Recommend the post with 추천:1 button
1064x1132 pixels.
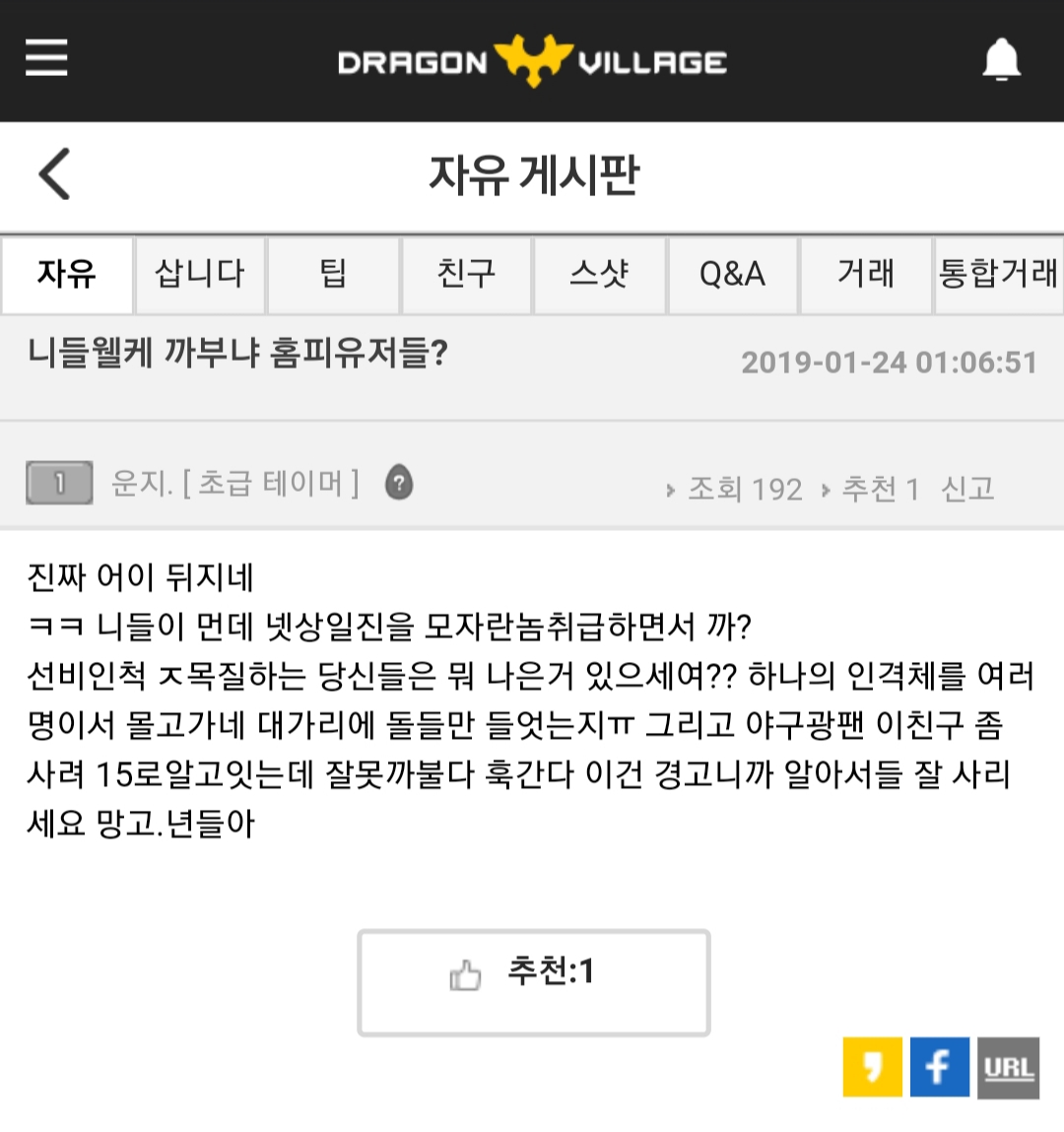533,982
